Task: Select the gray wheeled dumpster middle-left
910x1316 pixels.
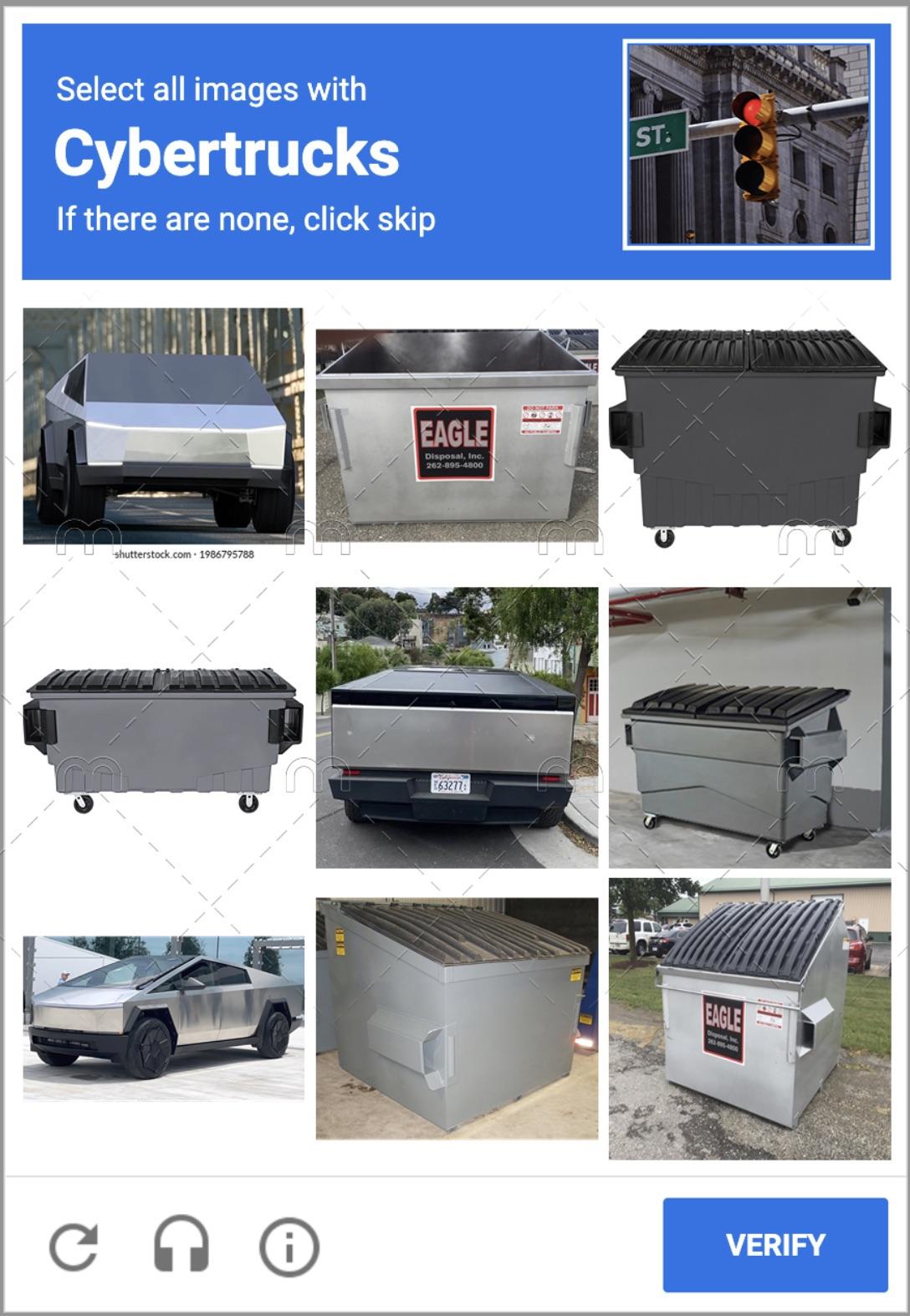Action: tap(163, 736)
